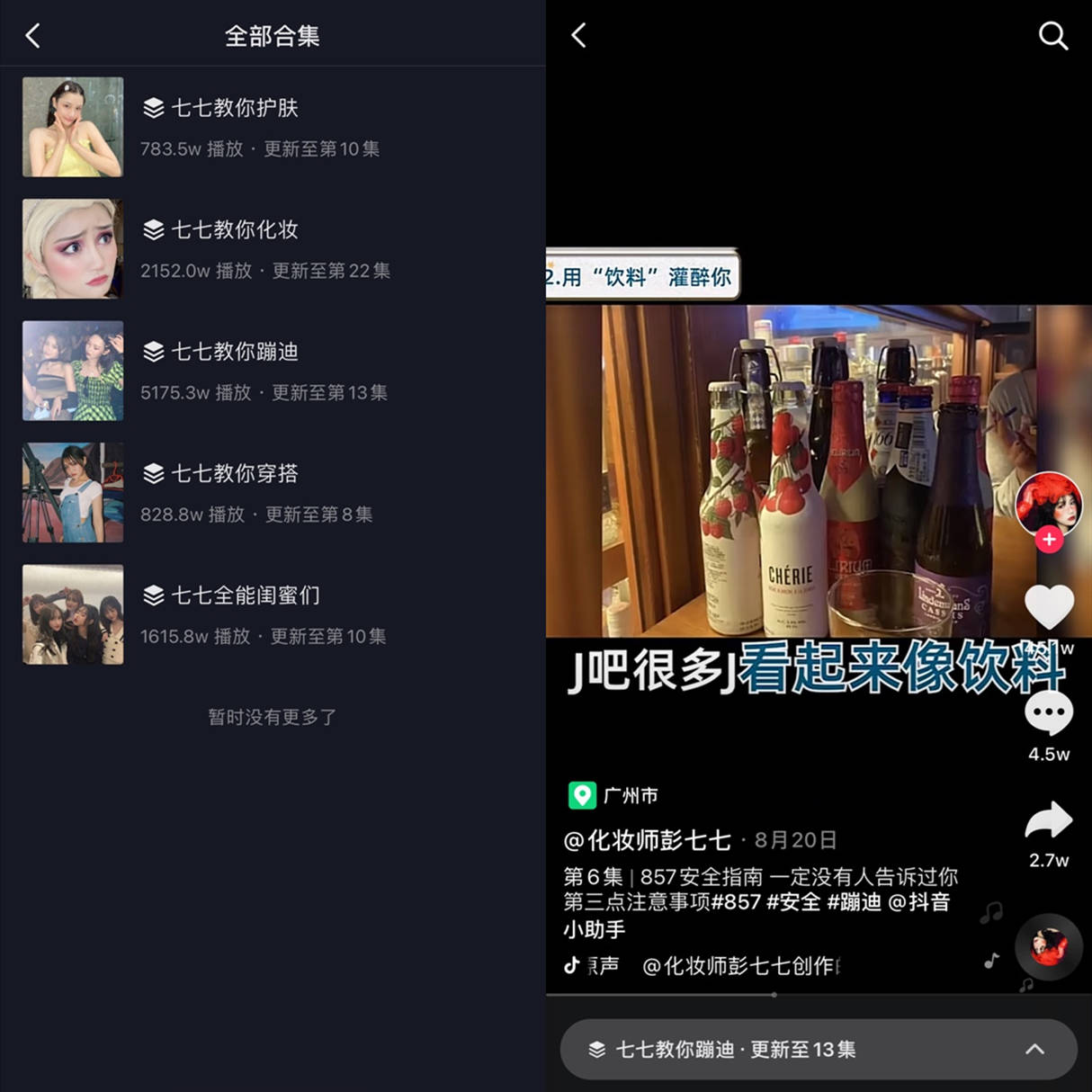The image size is (1092, 1092).
Task: Go back from the 全部合集 list
Action: click(x=33, y=36)
